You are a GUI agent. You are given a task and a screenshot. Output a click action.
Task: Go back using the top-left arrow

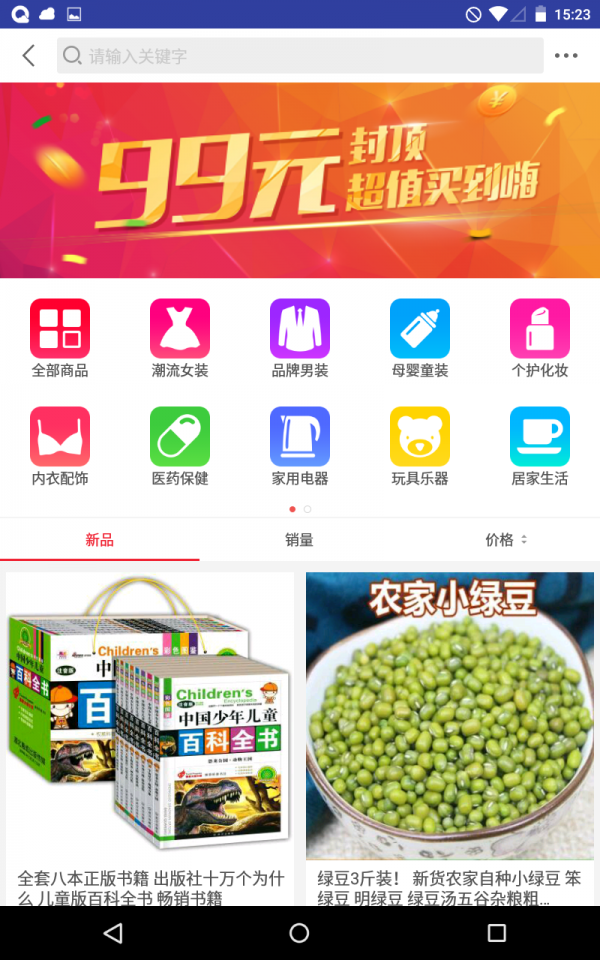tap(29, 56)
